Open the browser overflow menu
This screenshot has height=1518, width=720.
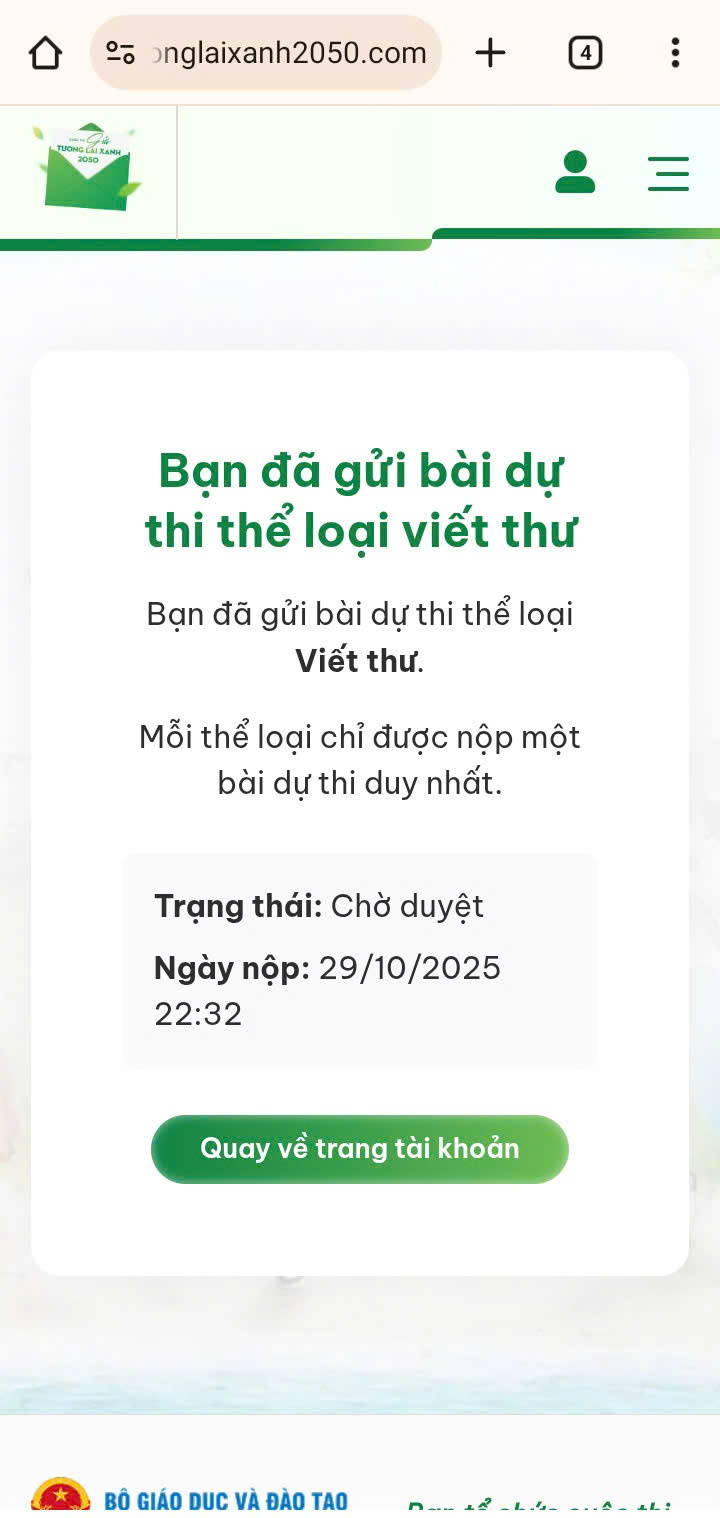tap(676, 53)
